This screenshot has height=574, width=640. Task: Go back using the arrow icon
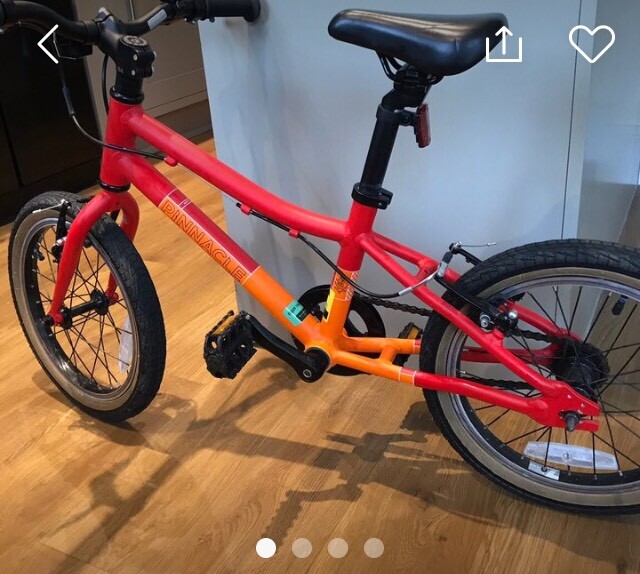49,44
